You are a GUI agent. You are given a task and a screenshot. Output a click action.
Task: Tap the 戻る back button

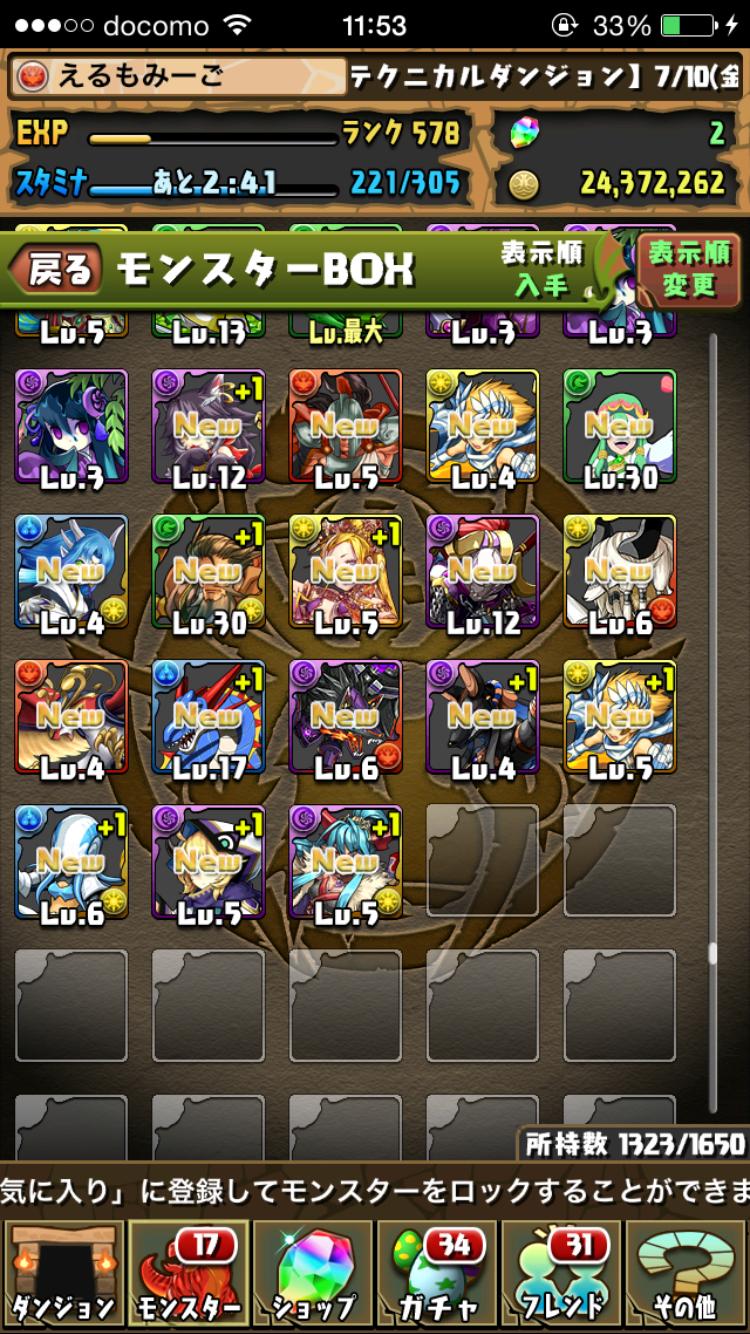58,270
